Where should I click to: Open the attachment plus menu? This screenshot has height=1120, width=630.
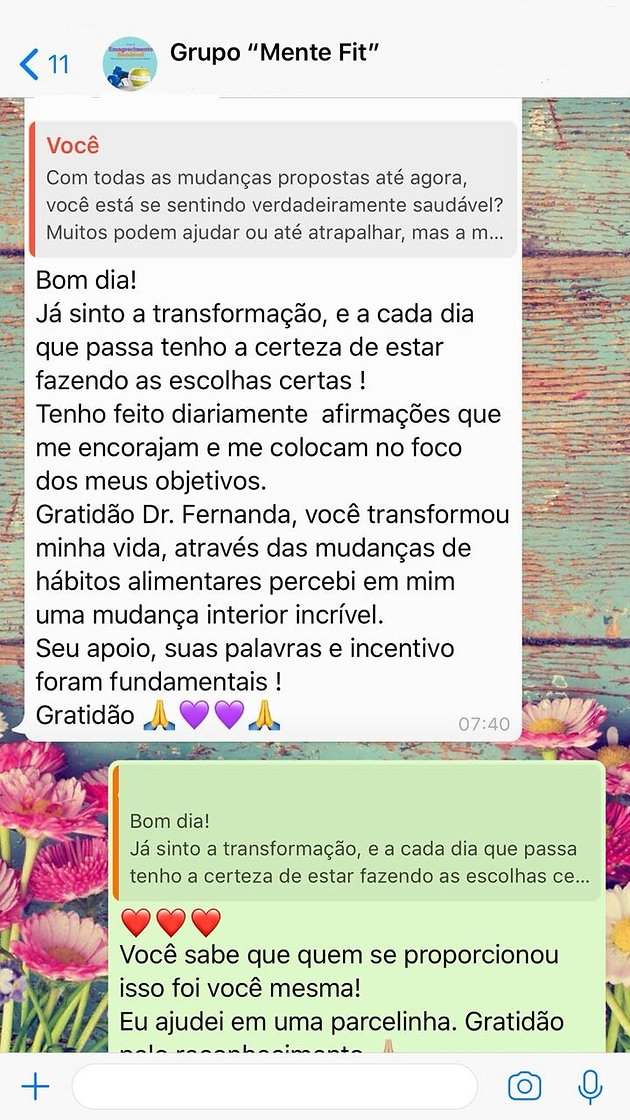35,1086
